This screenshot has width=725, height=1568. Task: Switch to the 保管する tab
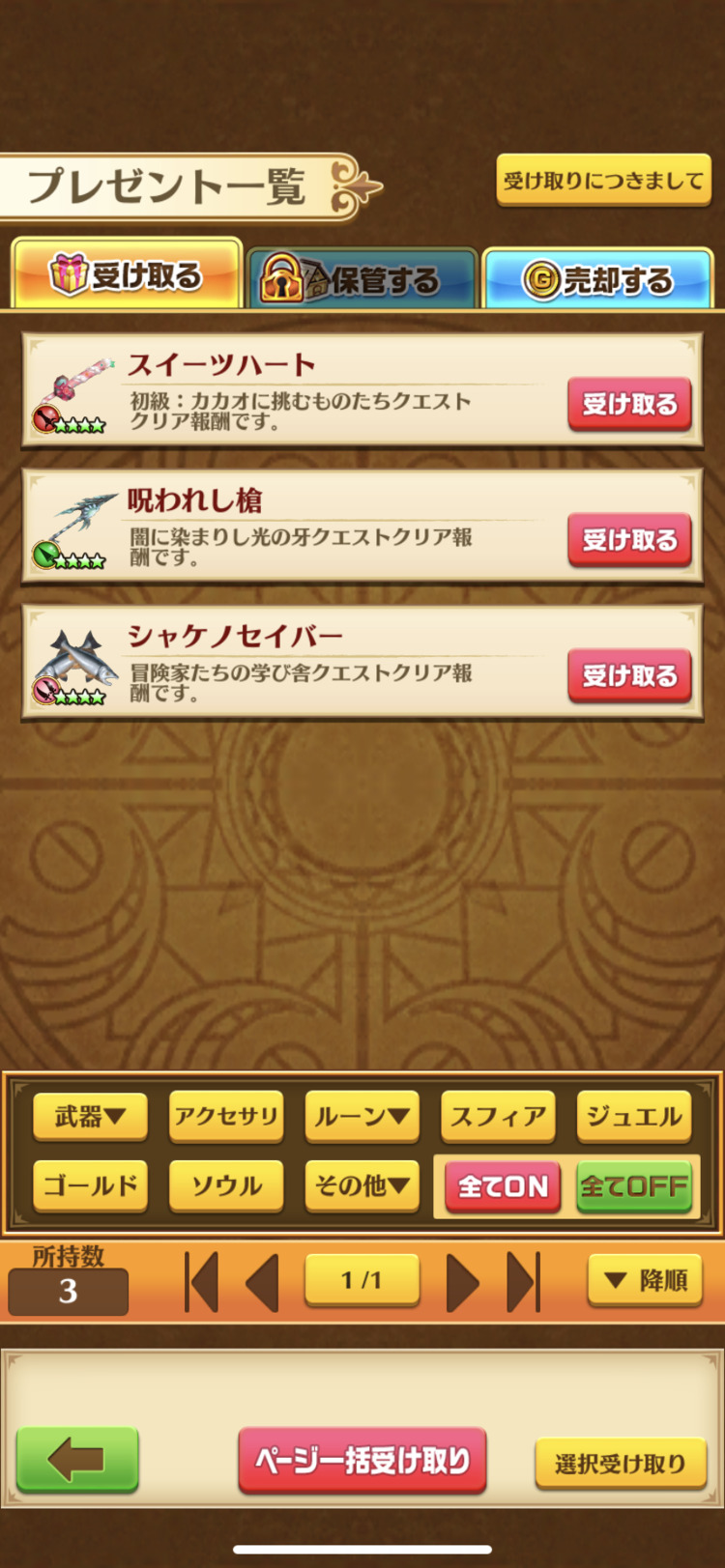[x=362, y=280]
